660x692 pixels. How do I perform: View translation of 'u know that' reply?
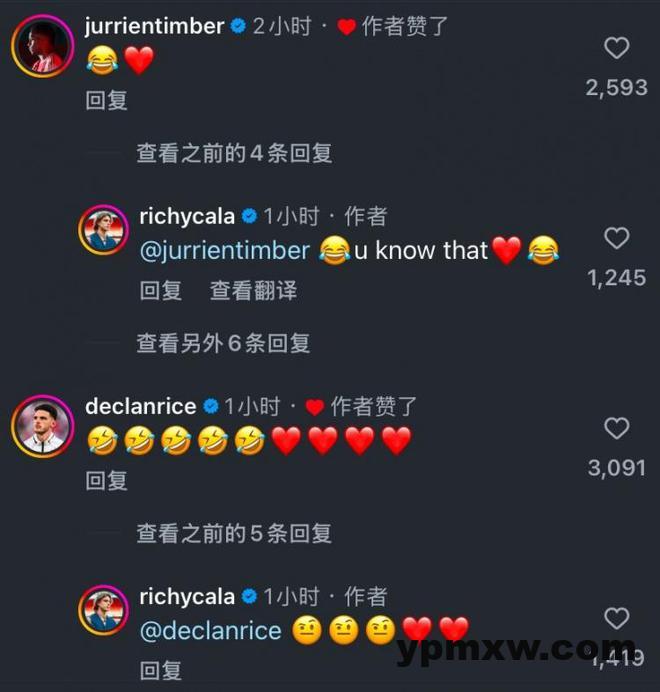click(x=253, y=291)
